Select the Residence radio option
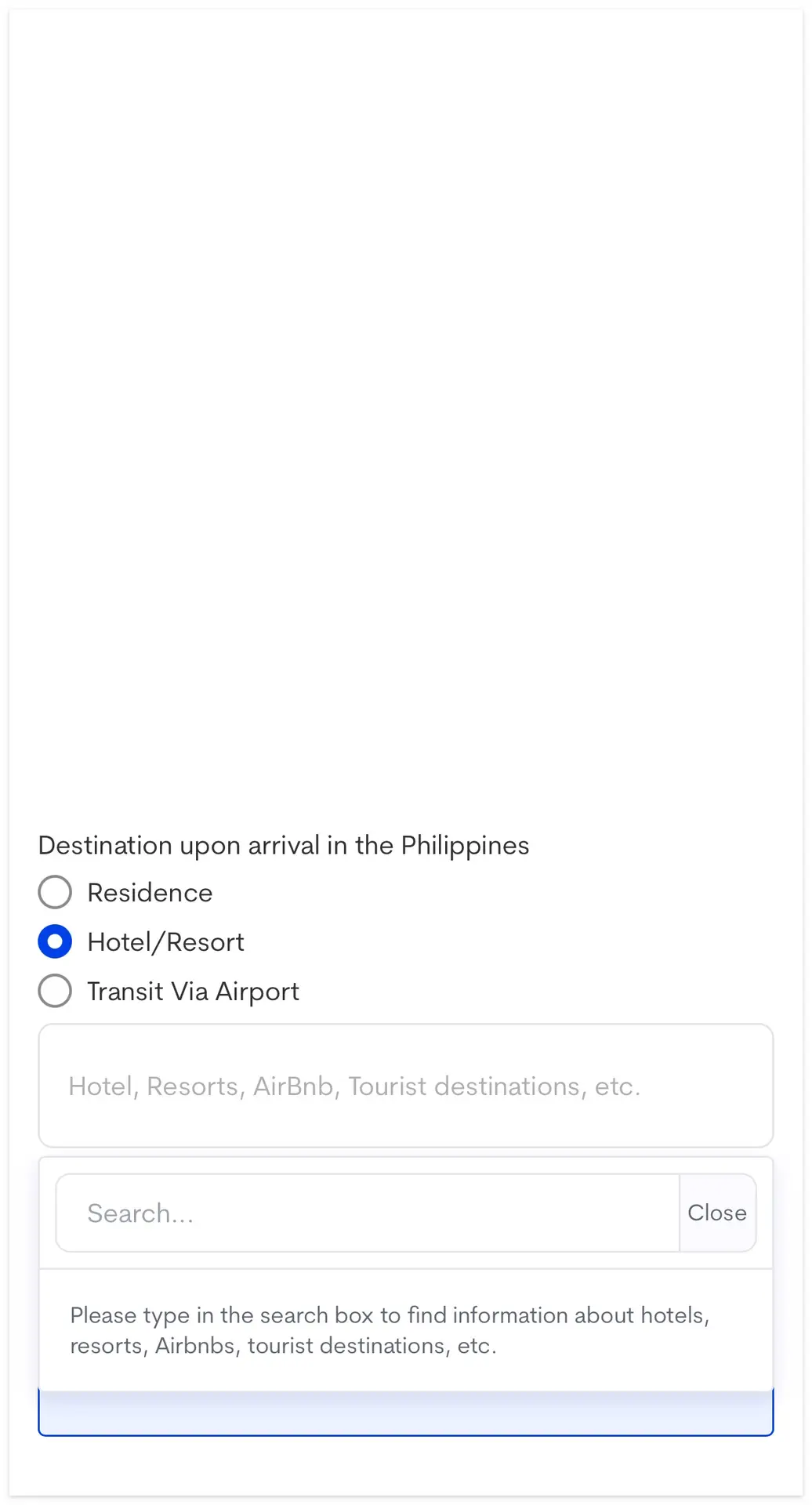 [55, 892]
